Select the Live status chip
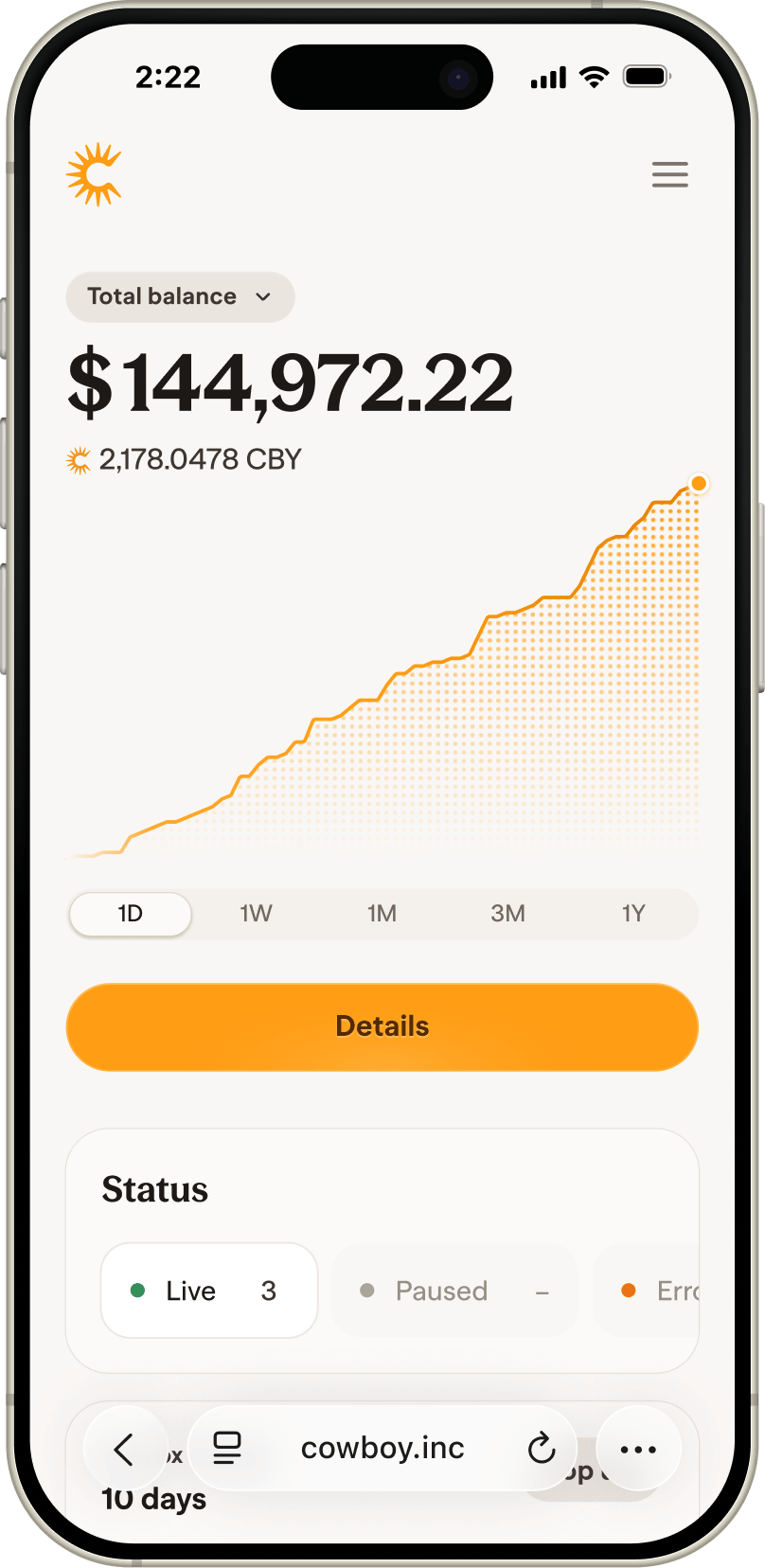 click(x=209, y=1291)
